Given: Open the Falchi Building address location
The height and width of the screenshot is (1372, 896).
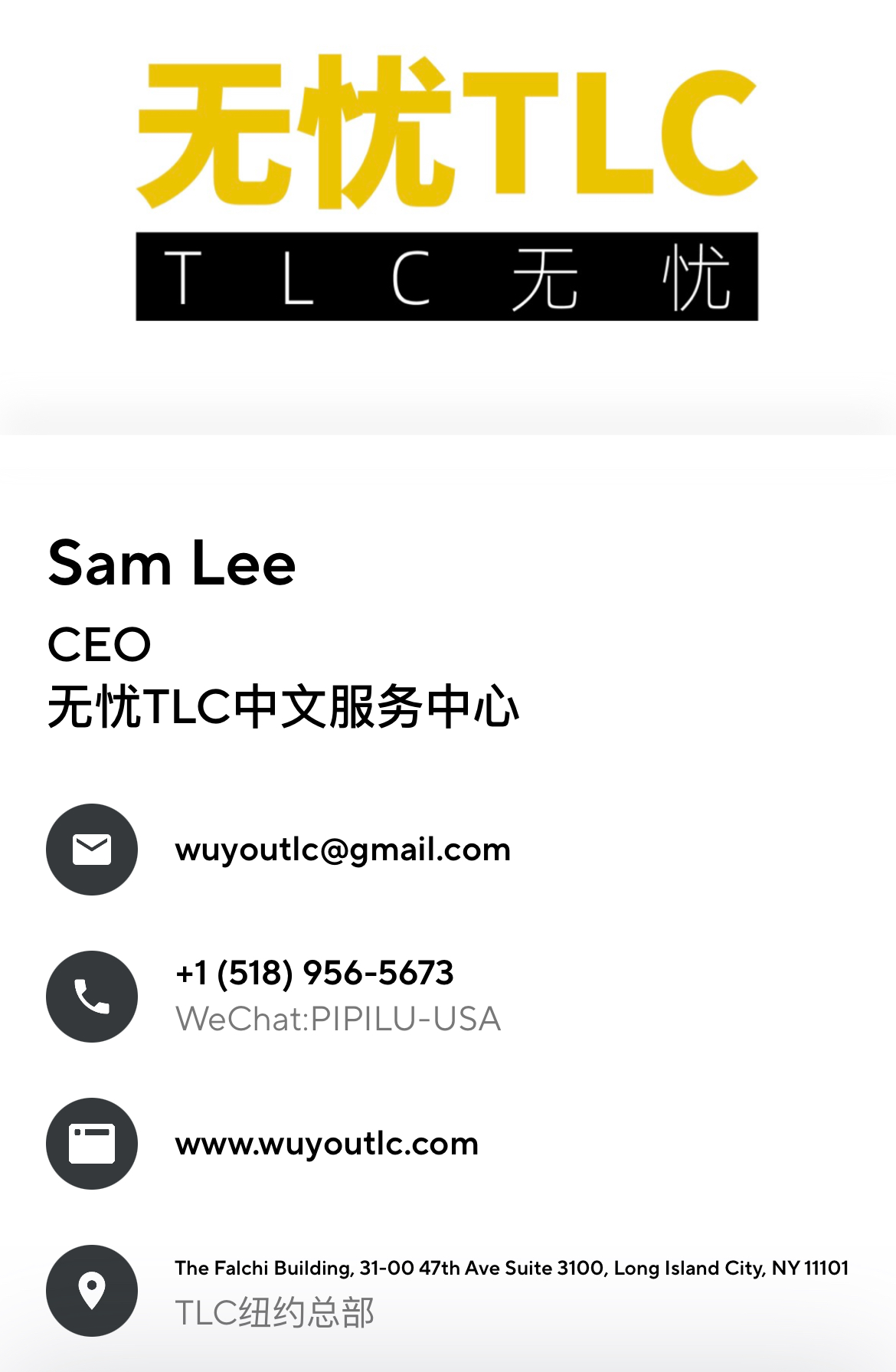Looking at the screenshot, I should pyautogui.click(x=511, y=1269).
